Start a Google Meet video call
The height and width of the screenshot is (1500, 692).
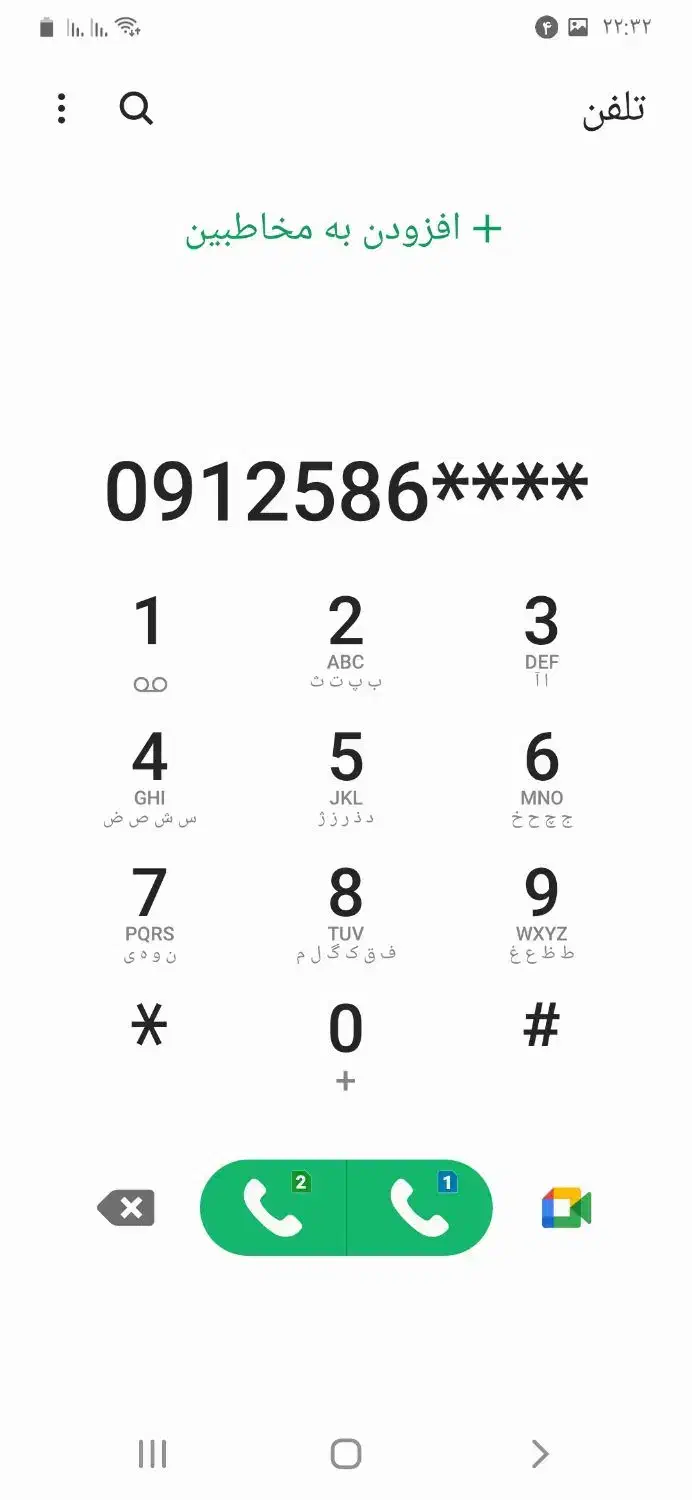pyautogui.click(x=566, y=1208)
